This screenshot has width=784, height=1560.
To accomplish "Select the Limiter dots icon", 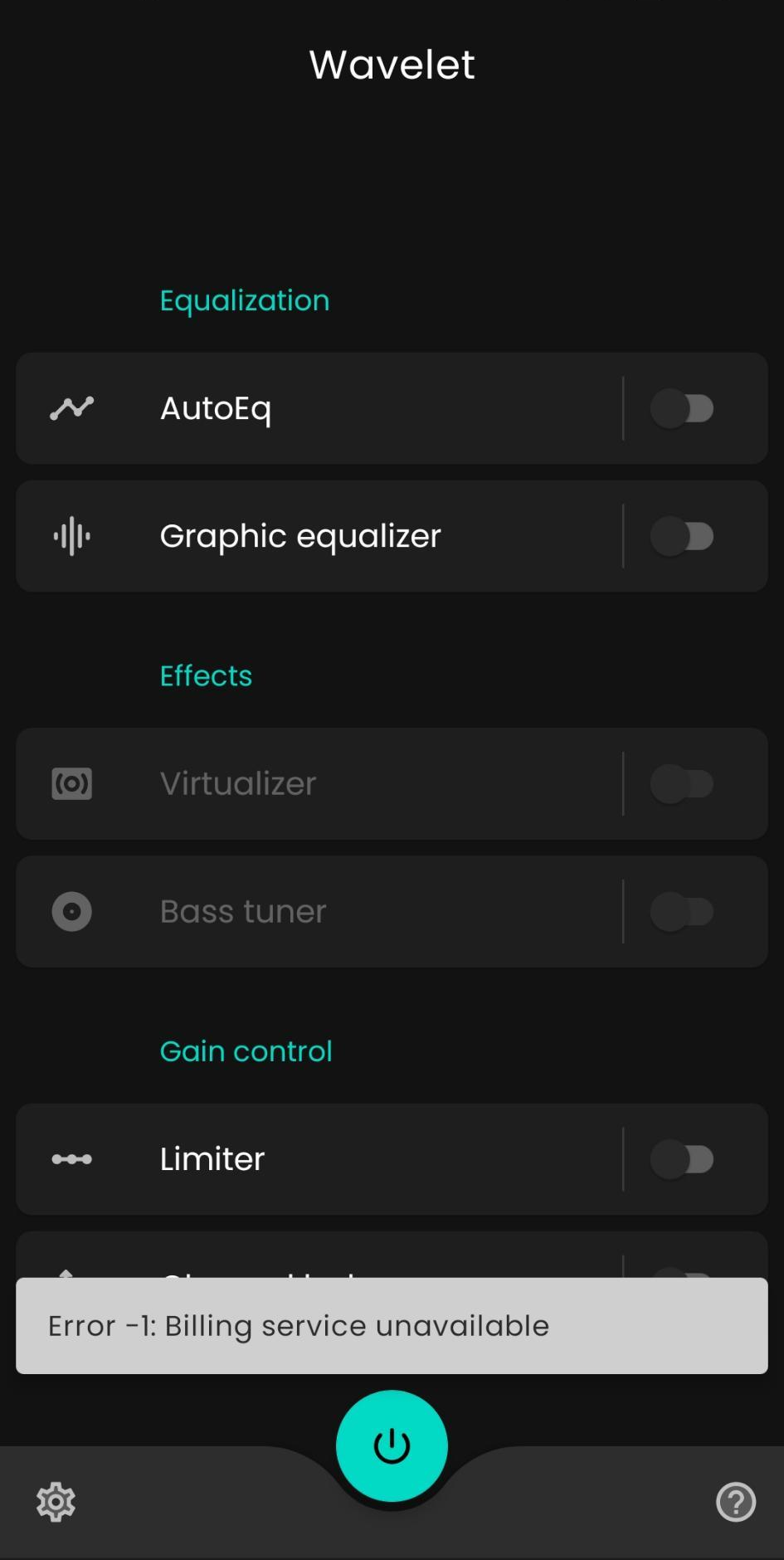I will (x=71, y=1159).
